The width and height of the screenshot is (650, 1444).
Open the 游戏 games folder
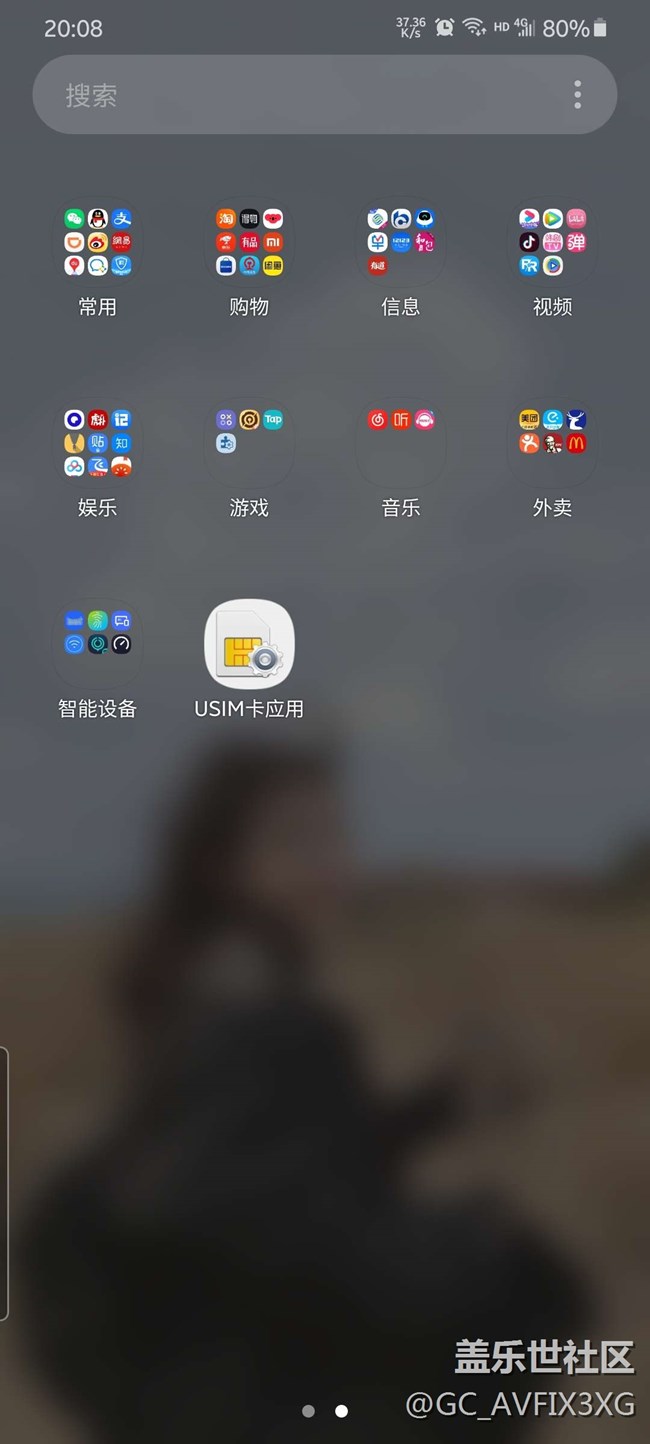click(x=249, y=444)
